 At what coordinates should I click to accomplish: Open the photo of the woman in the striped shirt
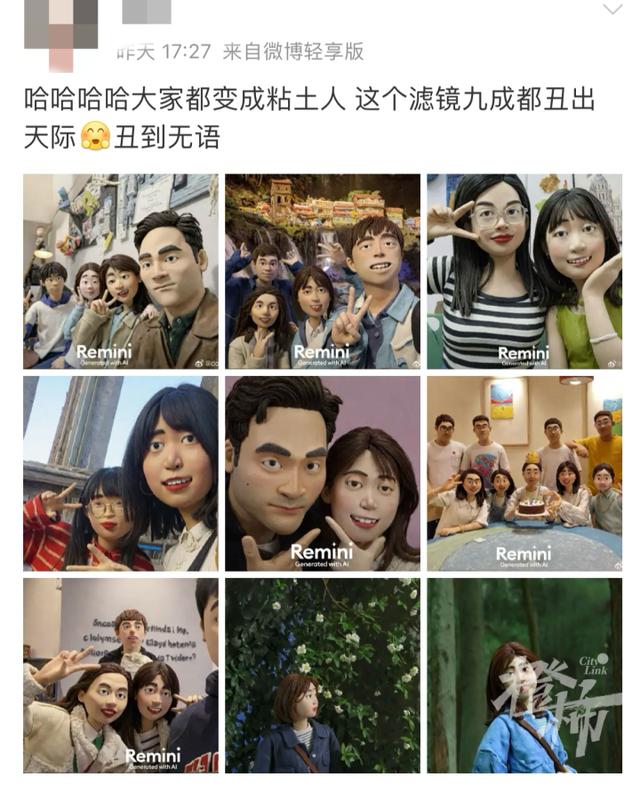[524, 271]
